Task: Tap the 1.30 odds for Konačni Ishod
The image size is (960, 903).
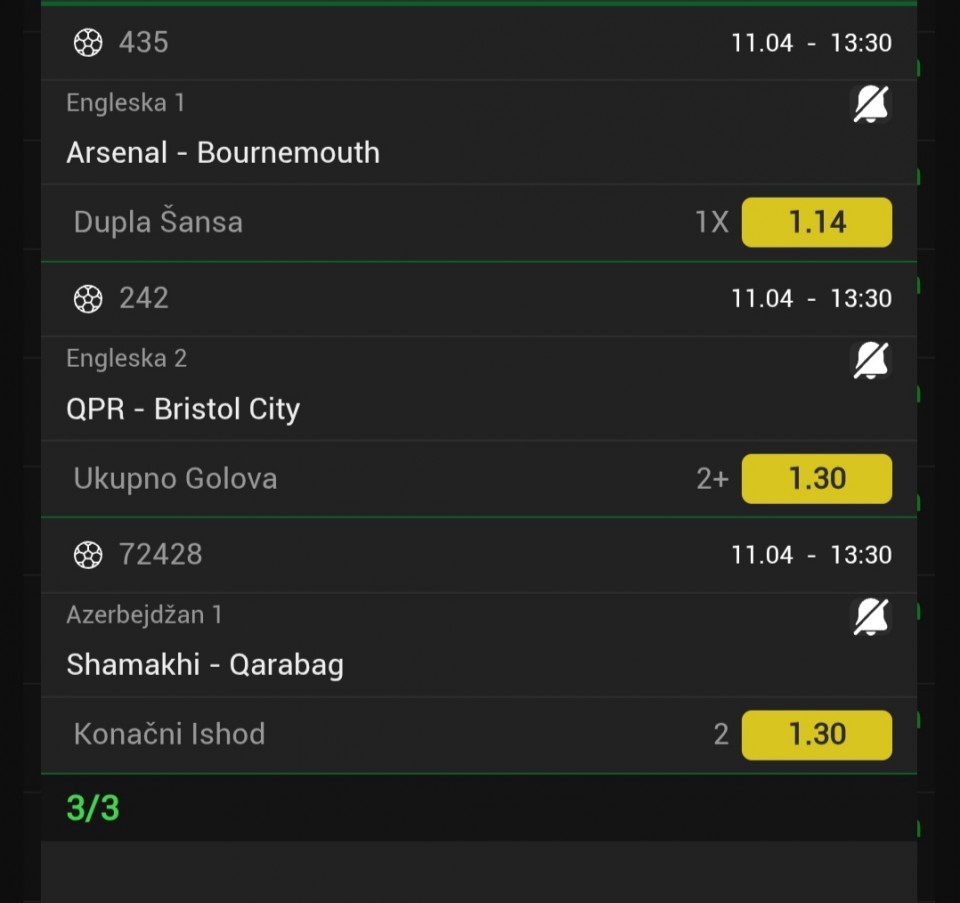Action: (x=816, y=734)
